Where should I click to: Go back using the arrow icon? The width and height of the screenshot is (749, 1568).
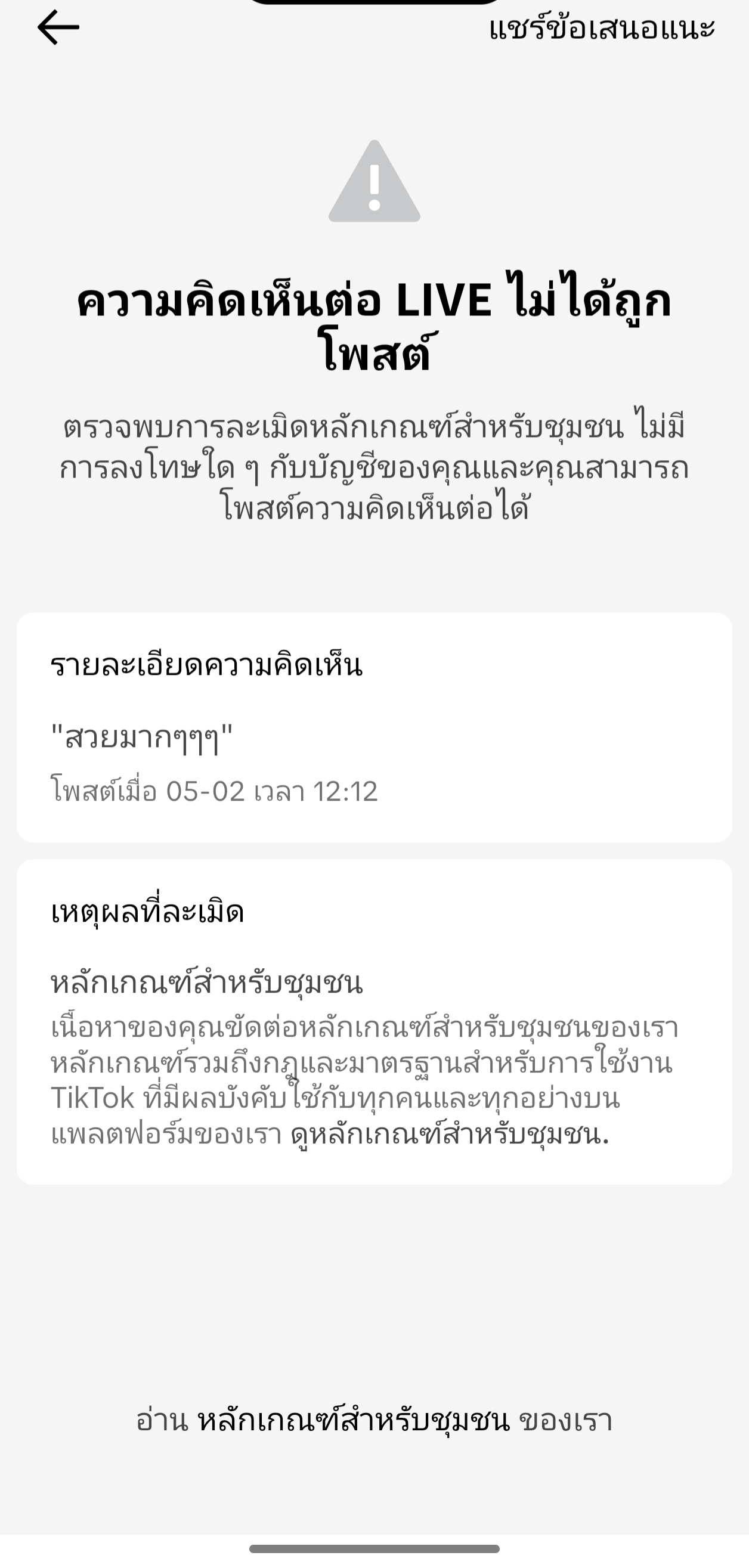tap(58, 27)
